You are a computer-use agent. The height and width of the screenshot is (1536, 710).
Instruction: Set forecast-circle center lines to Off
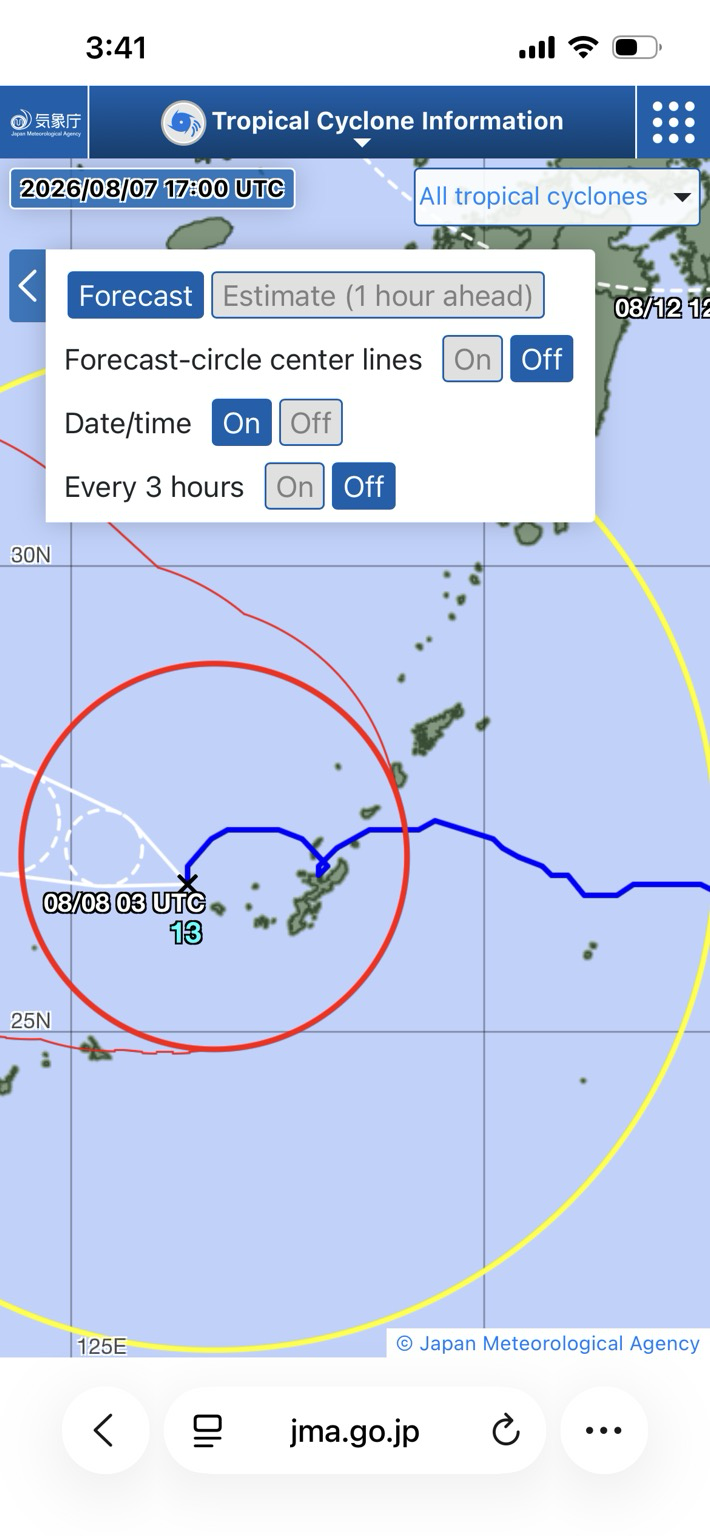pyautogui.click(x=542, y=359)
